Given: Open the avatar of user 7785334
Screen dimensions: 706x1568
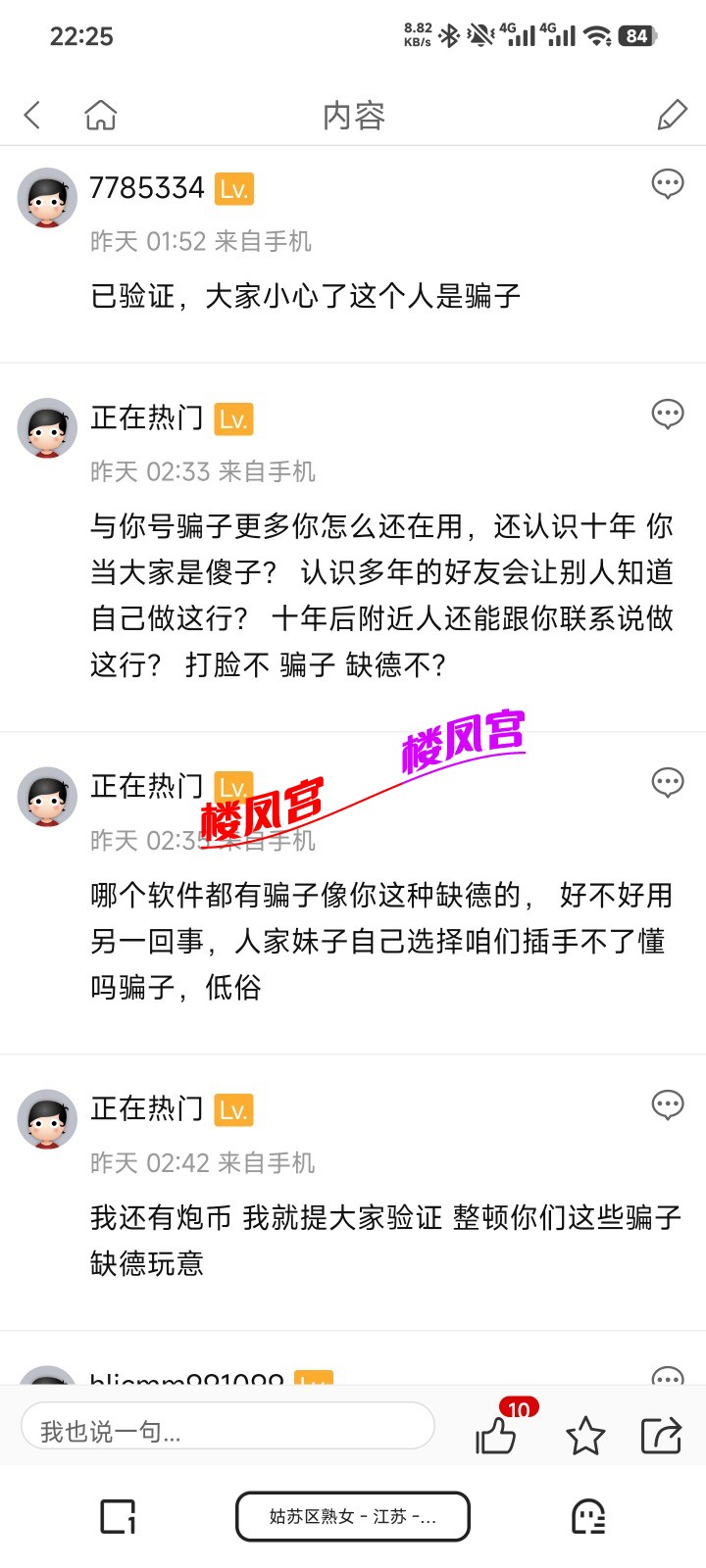Looking at the screenshot, I should pyautogui.click(x=47, y=198).
